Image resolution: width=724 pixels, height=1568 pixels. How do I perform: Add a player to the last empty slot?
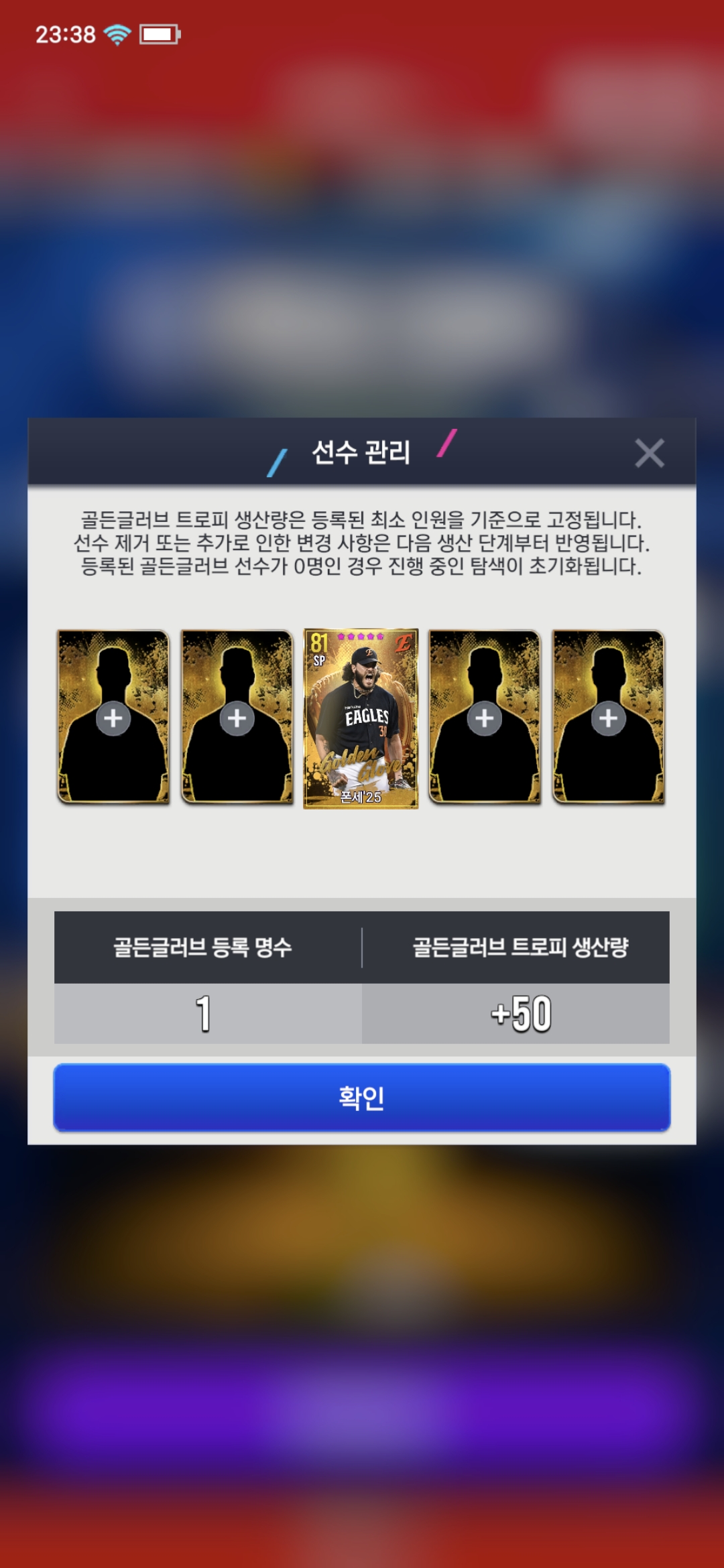coord(608,718)
